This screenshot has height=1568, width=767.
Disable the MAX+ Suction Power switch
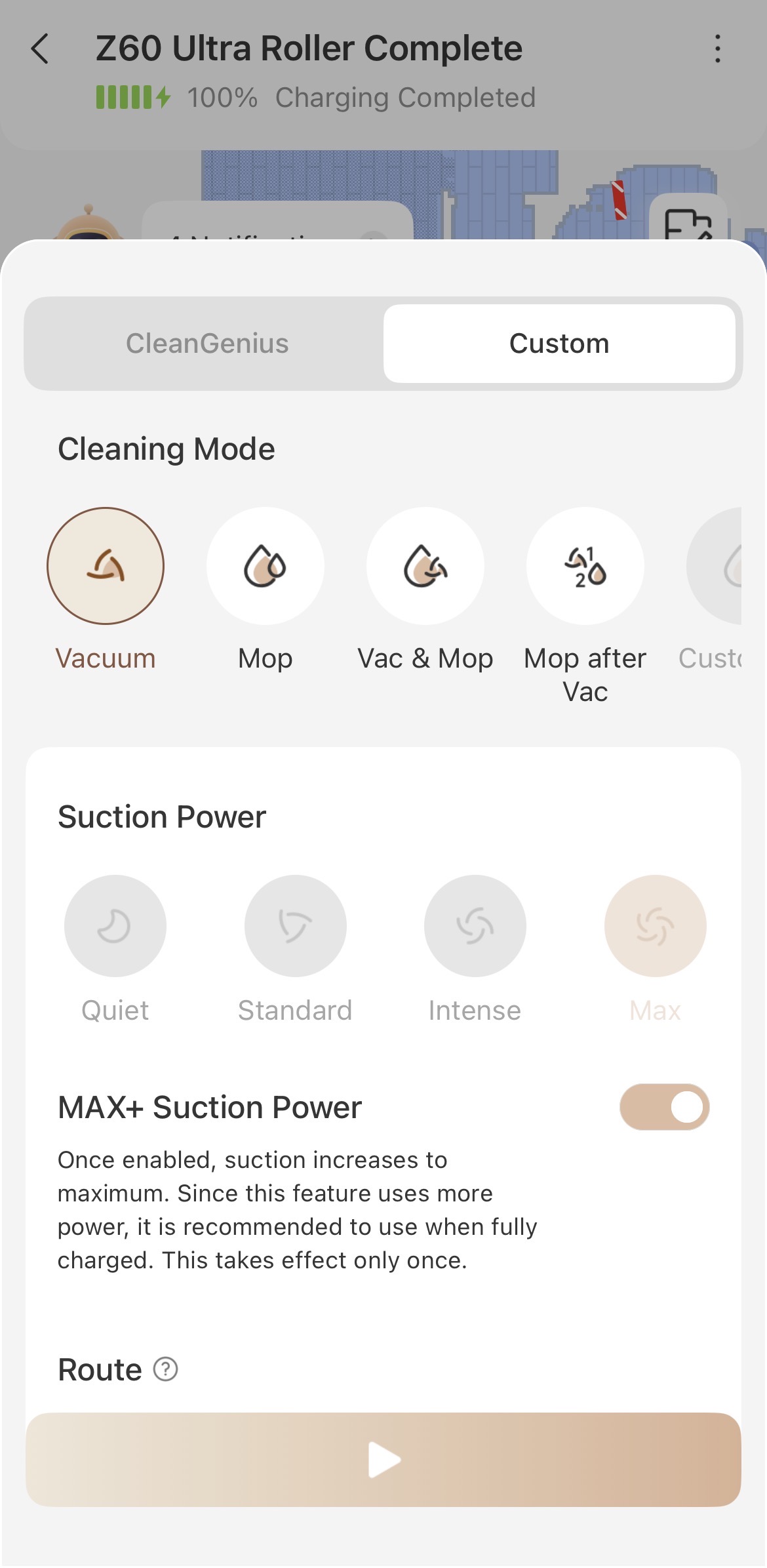tap(664, 1107)
